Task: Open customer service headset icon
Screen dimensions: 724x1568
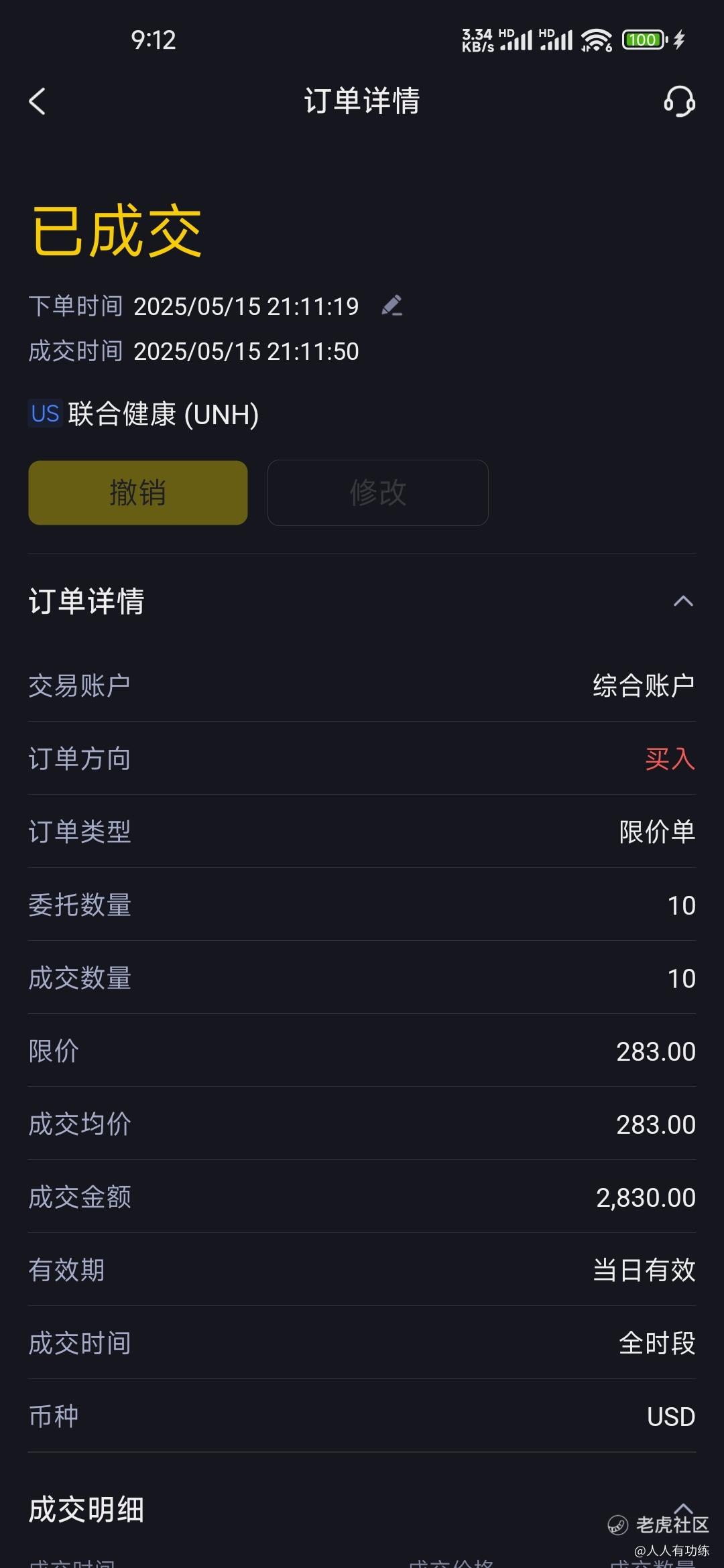Action: click(679, 102)
